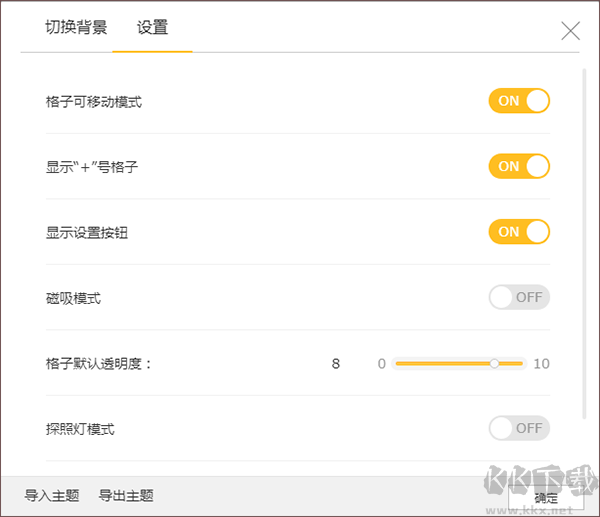This screenshot has width=600, height=517.
Task: Tap 导出主题 at the bottom
Action: (x=126, y=496)
